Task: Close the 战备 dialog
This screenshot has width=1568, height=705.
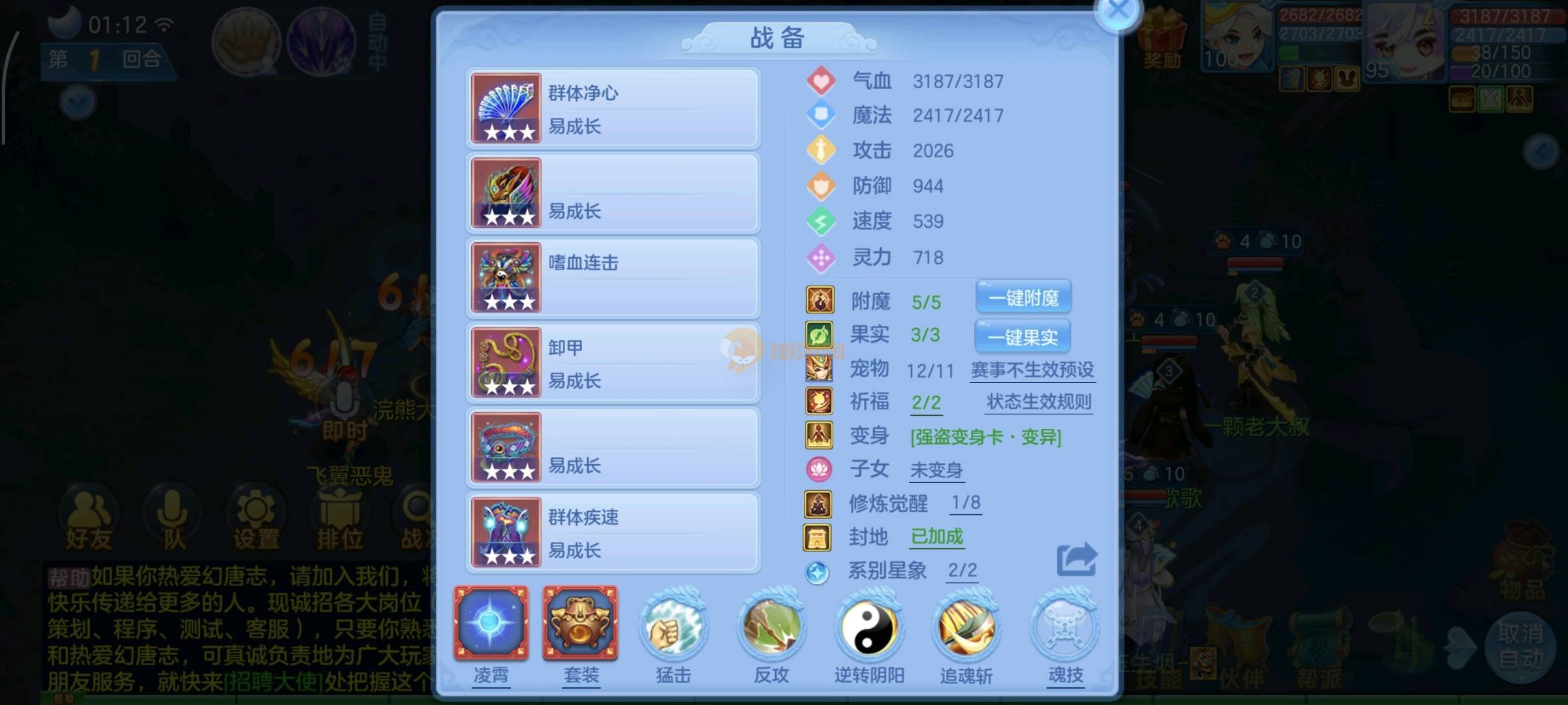Action: (1118, 11)
